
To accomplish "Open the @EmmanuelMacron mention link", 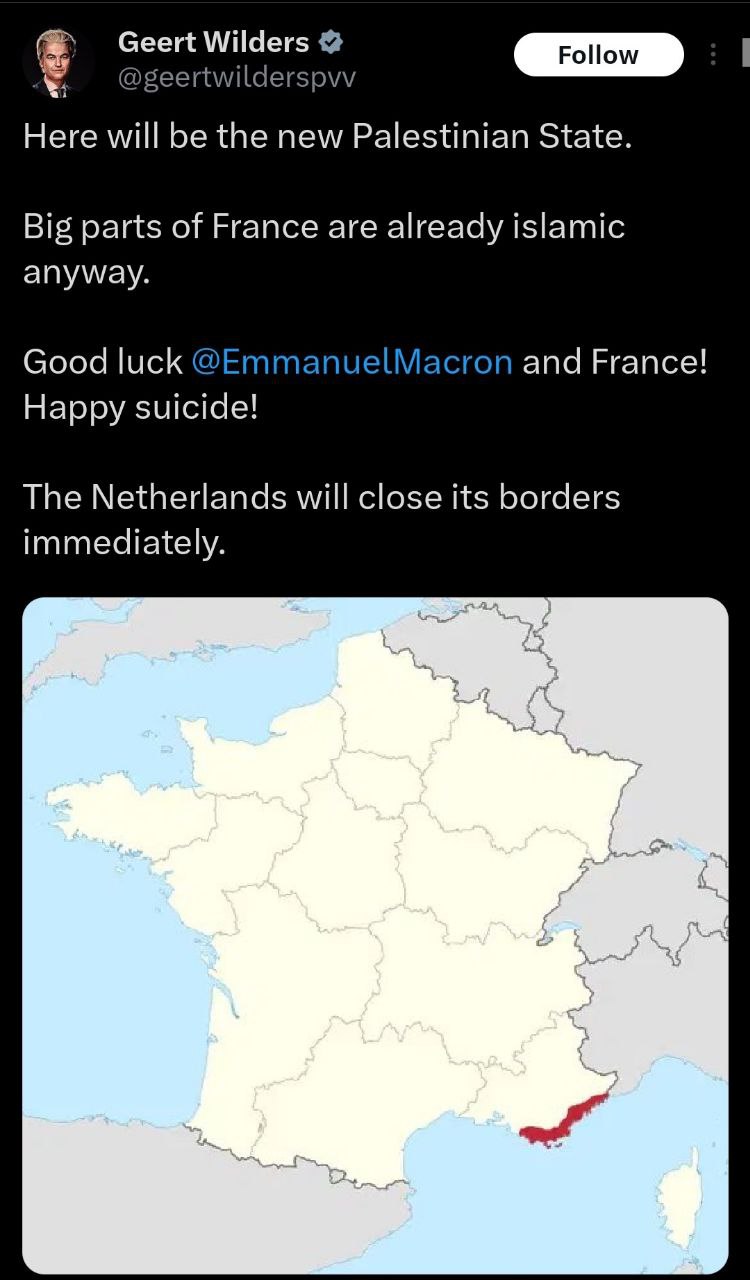I will click(351, 361).
